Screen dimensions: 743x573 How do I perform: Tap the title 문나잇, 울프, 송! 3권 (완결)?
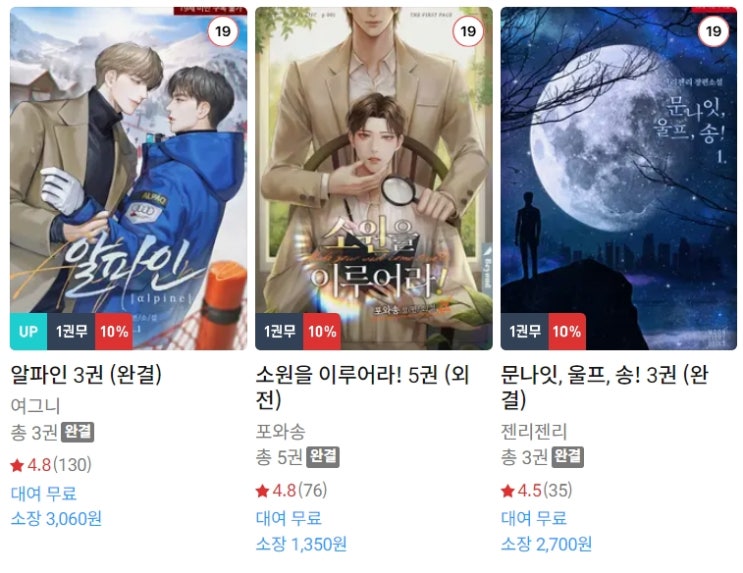(x=616, y=388)
